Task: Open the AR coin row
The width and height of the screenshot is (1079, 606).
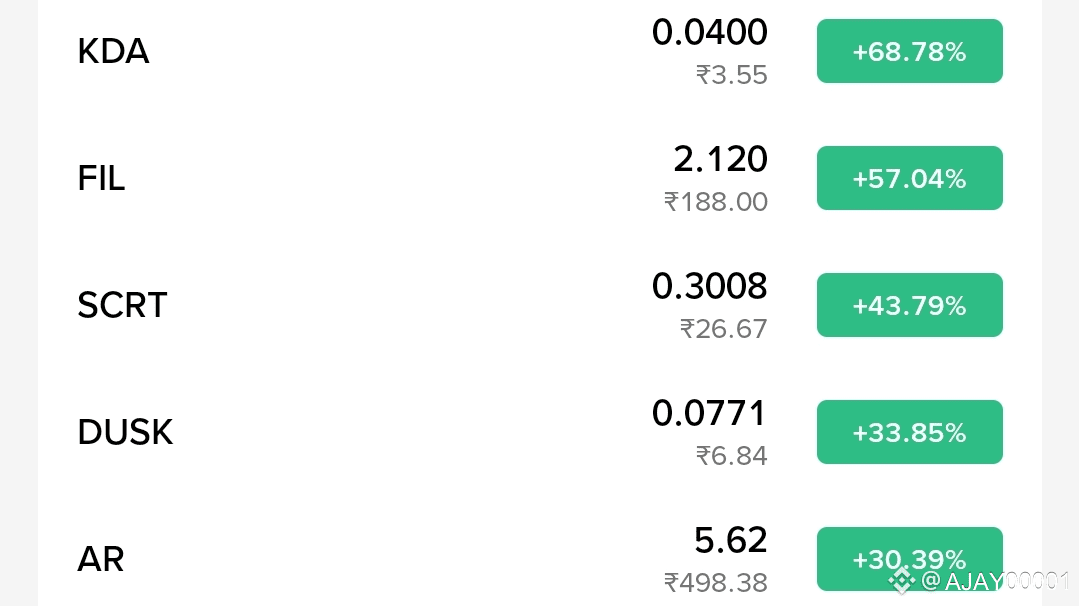Action: coord(540,559)
